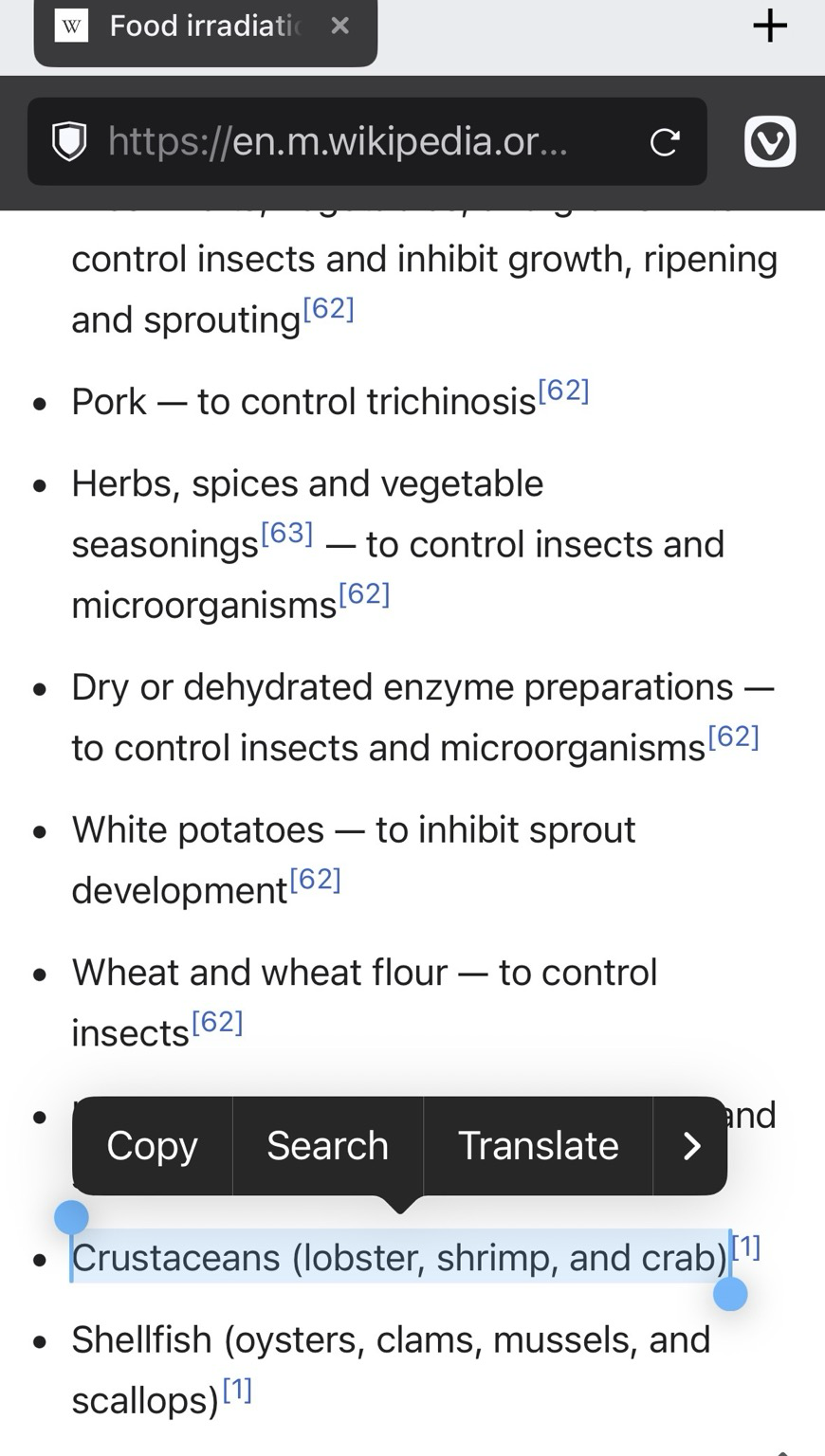
Task: Reload the current page
Action: (664, 142)
